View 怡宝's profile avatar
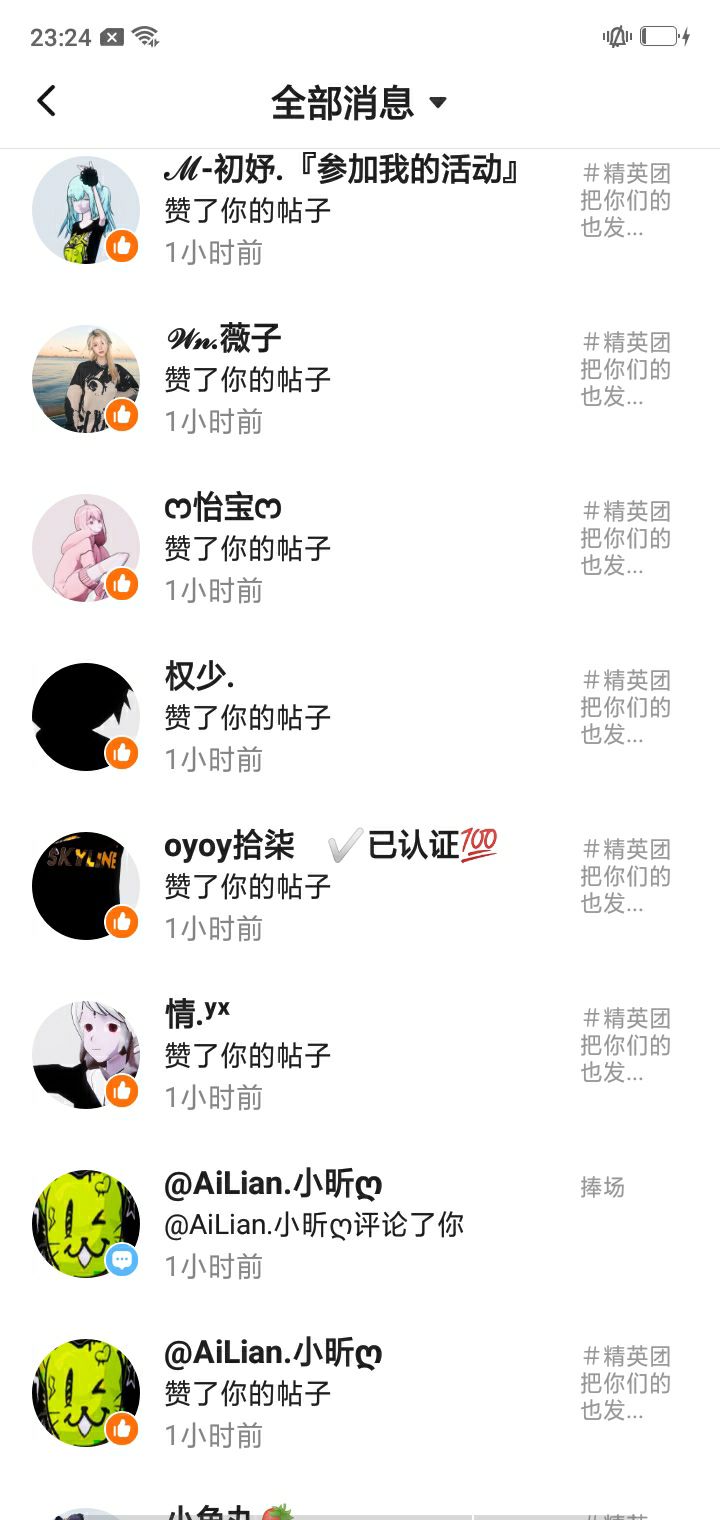 [86, 548]
